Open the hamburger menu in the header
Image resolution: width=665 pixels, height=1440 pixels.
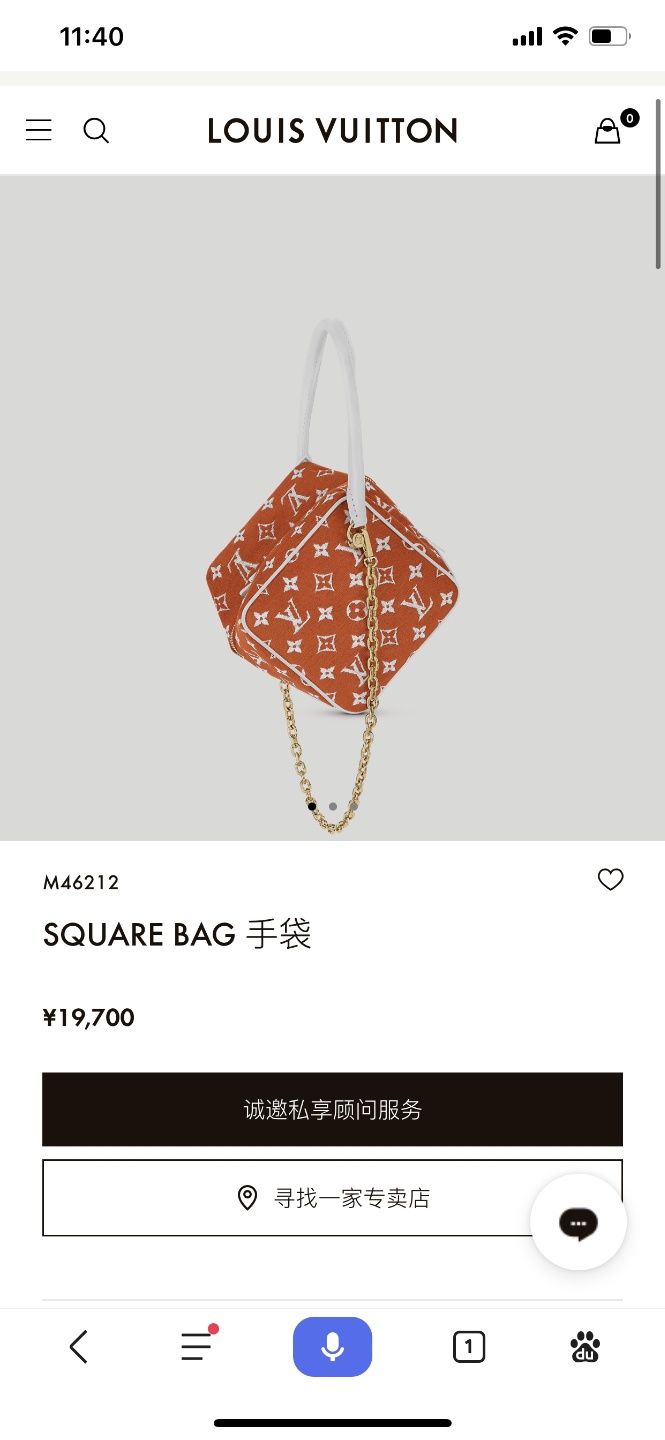[x=39, y=131]
